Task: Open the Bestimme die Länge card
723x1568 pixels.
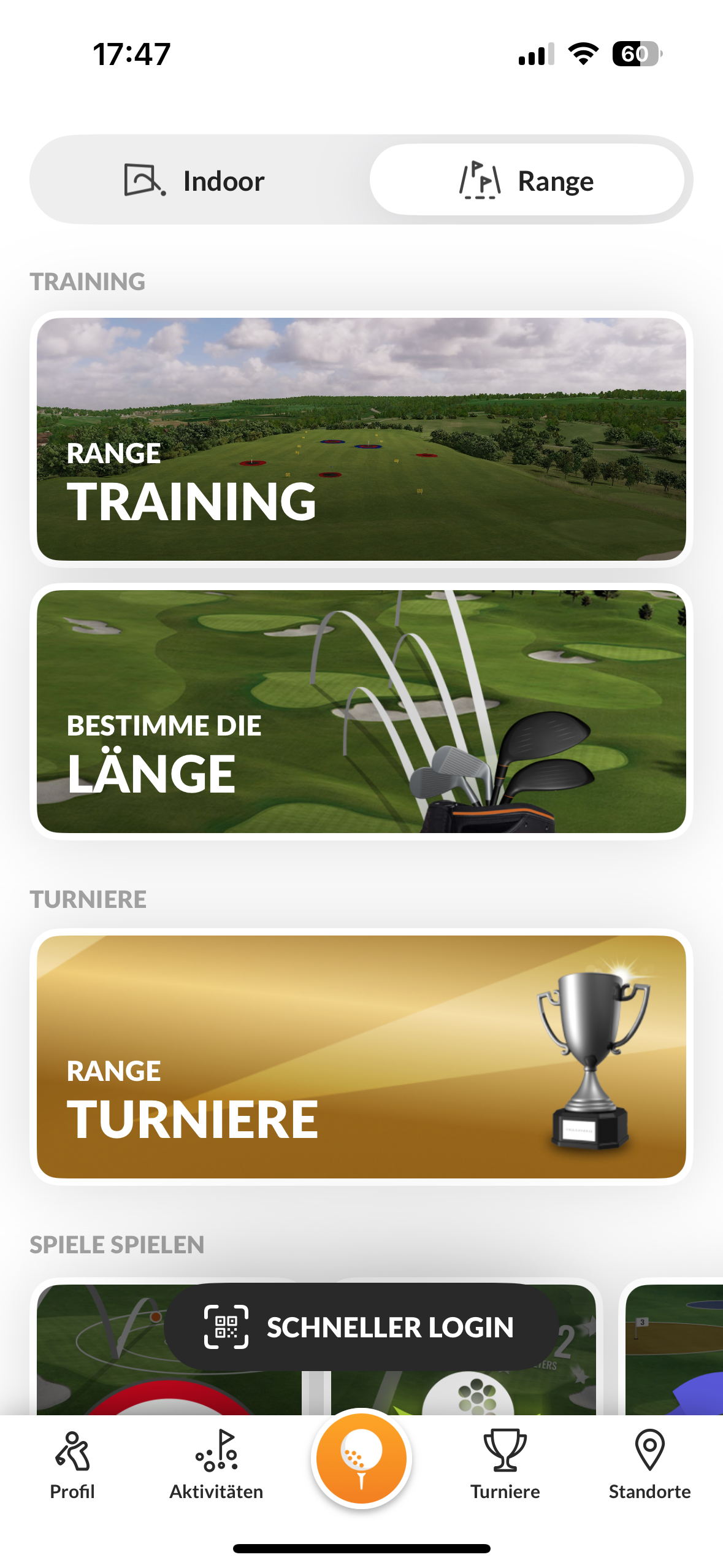Action: point(361,711)
